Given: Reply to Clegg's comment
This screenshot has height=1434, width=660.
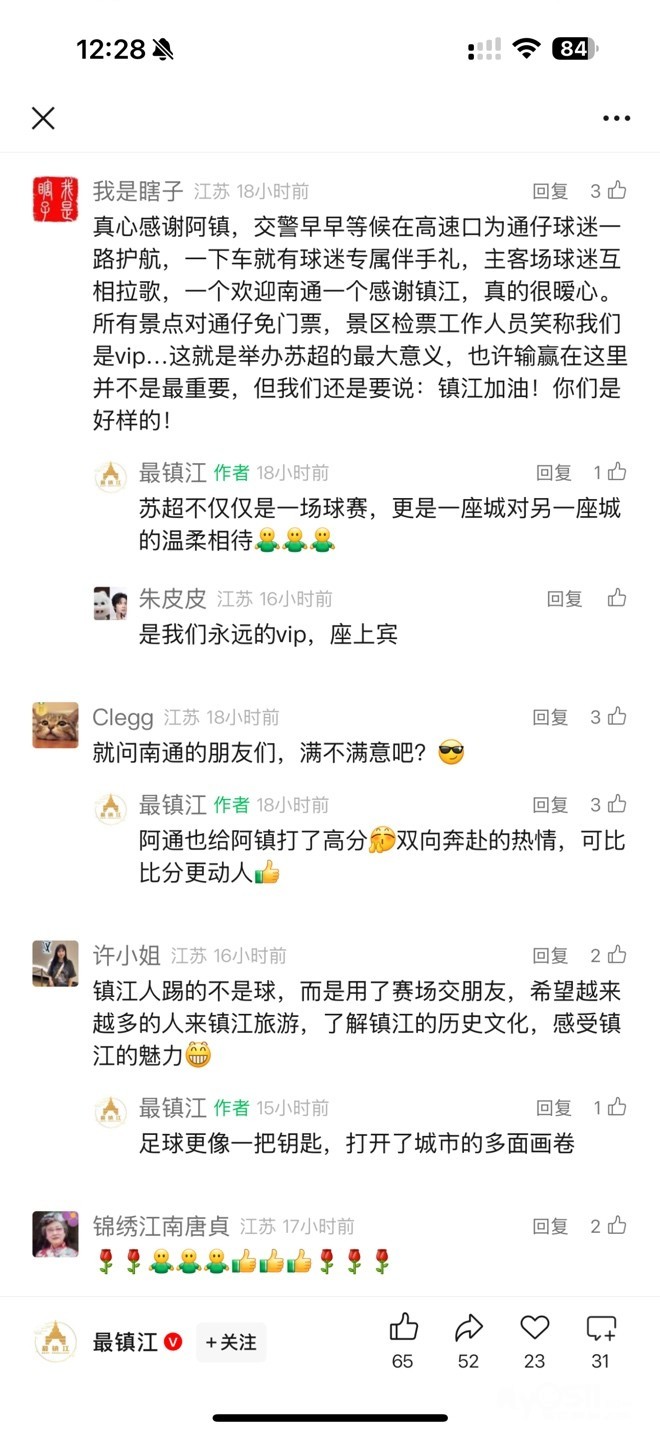Looking at the screenshot, I should 550,717.
